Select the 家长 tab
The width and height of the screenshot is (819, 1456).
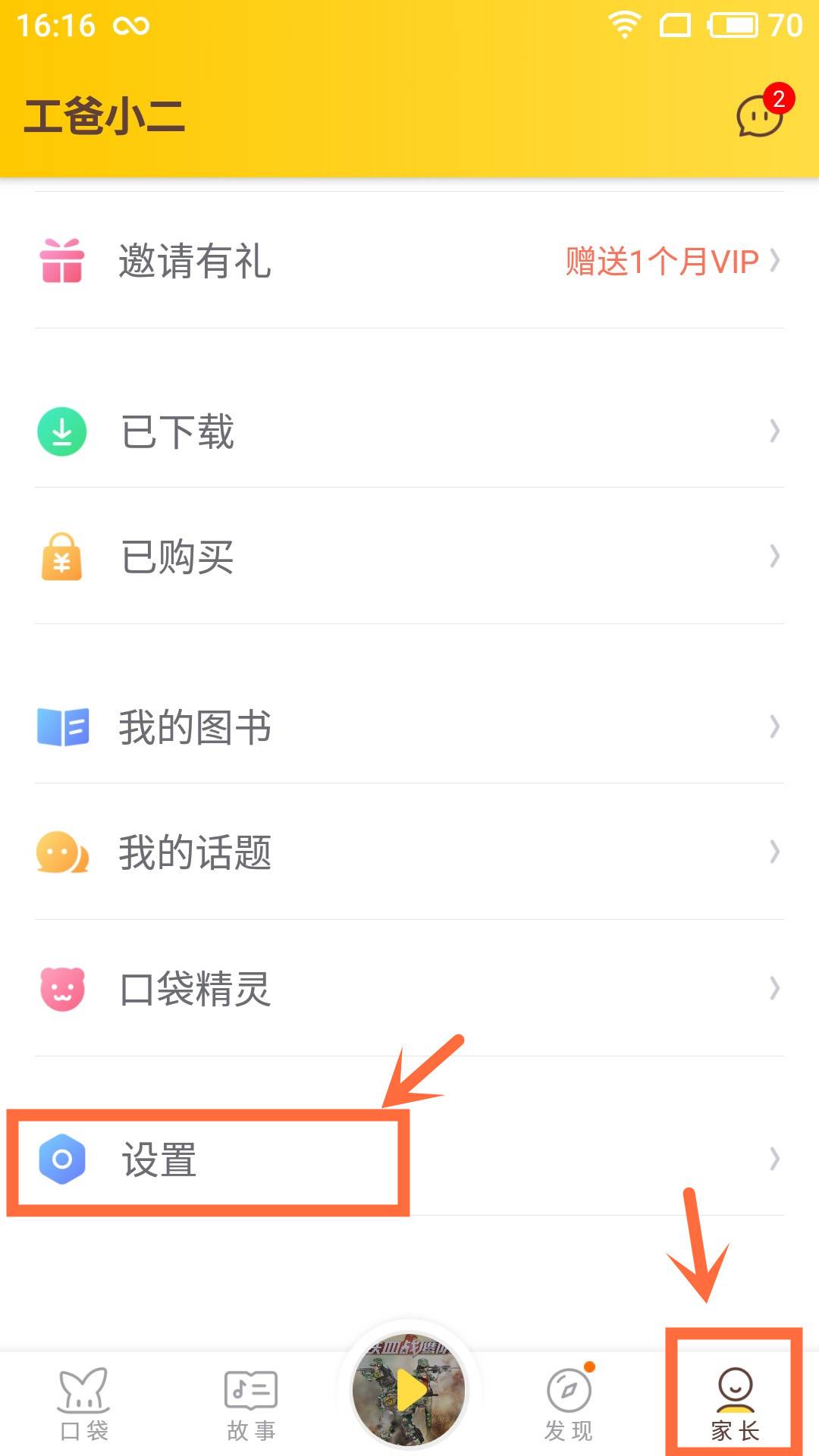[735, 1404]
